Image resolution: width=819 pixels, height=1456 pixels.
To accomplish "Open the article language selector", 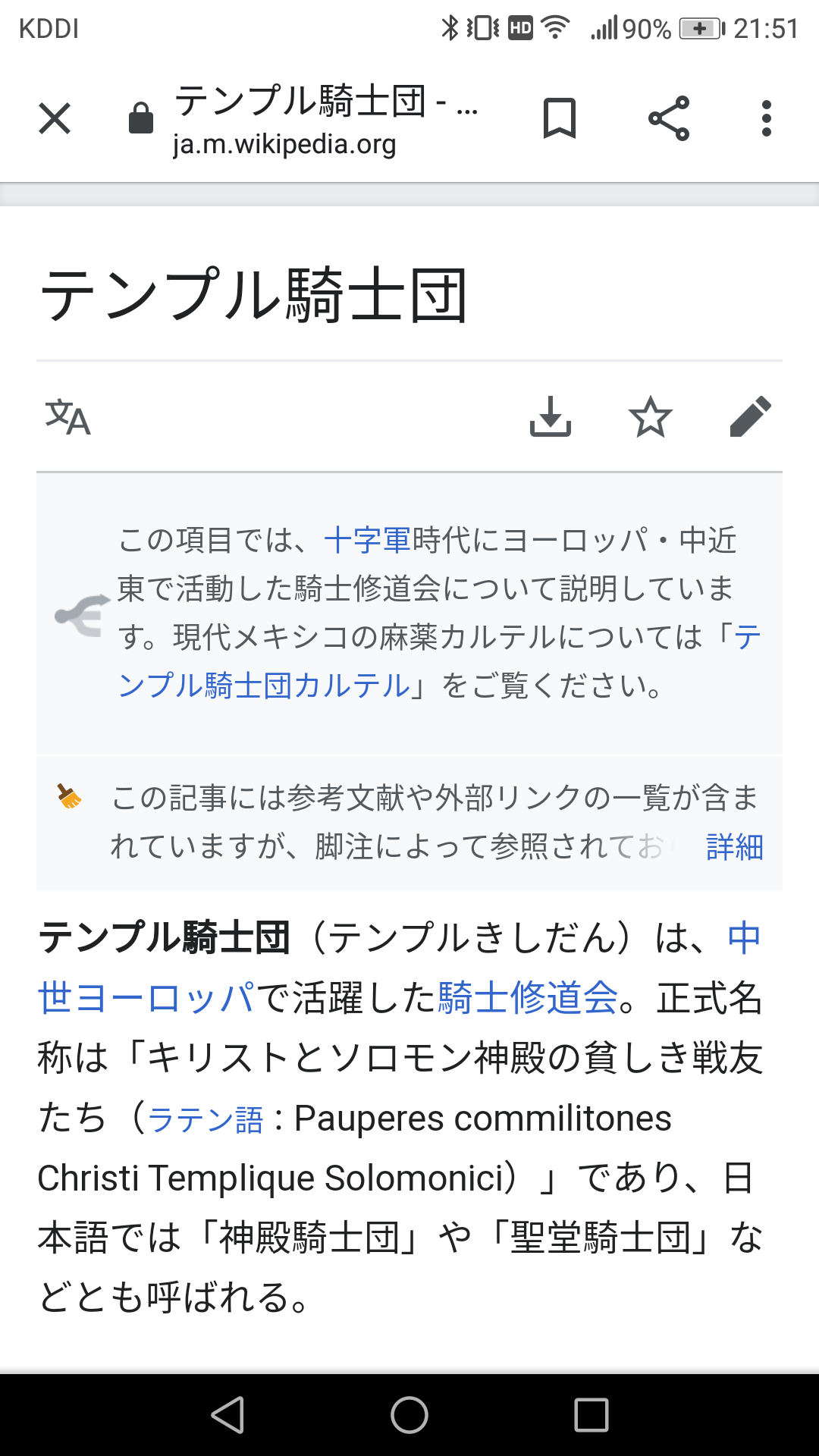I will tap(68, 417).
